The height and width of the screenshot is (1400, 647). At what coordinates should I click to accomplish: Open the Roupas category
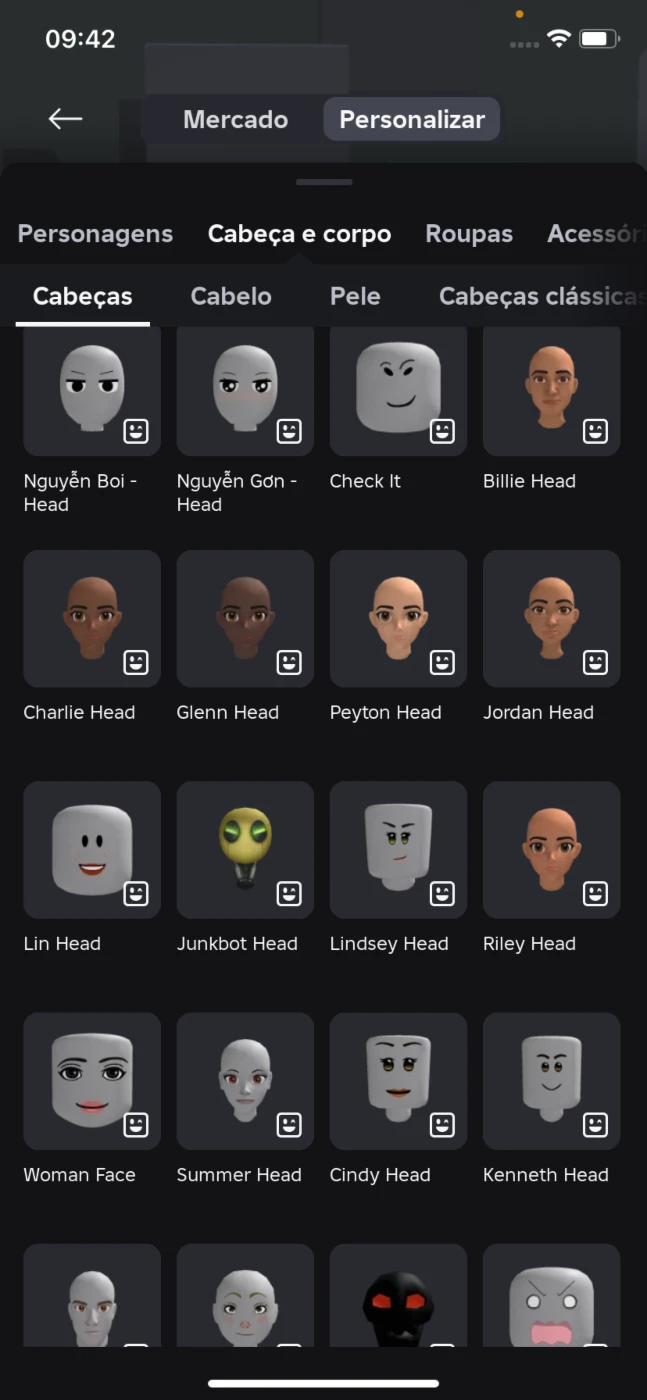point(469,234)
